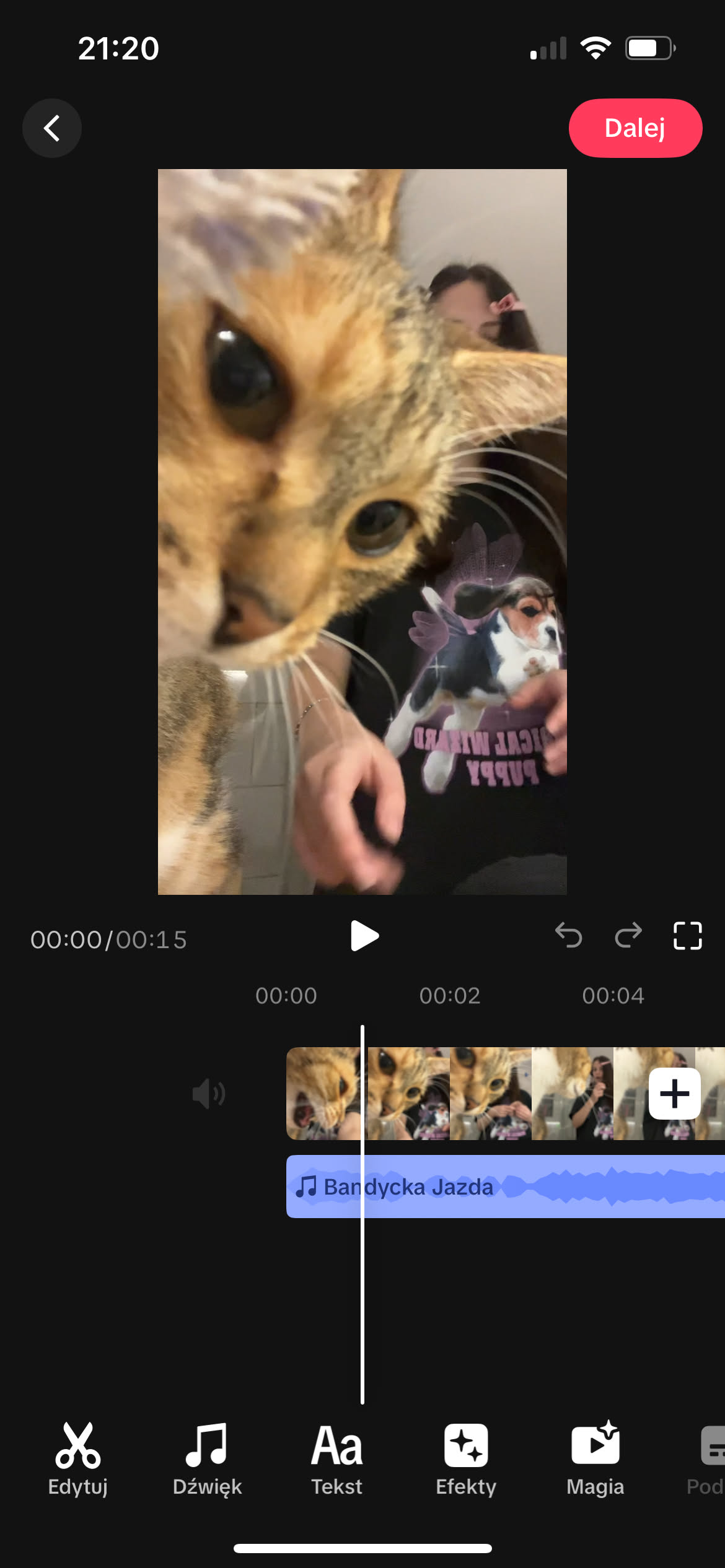Redo the last edit

coord(628,935)
